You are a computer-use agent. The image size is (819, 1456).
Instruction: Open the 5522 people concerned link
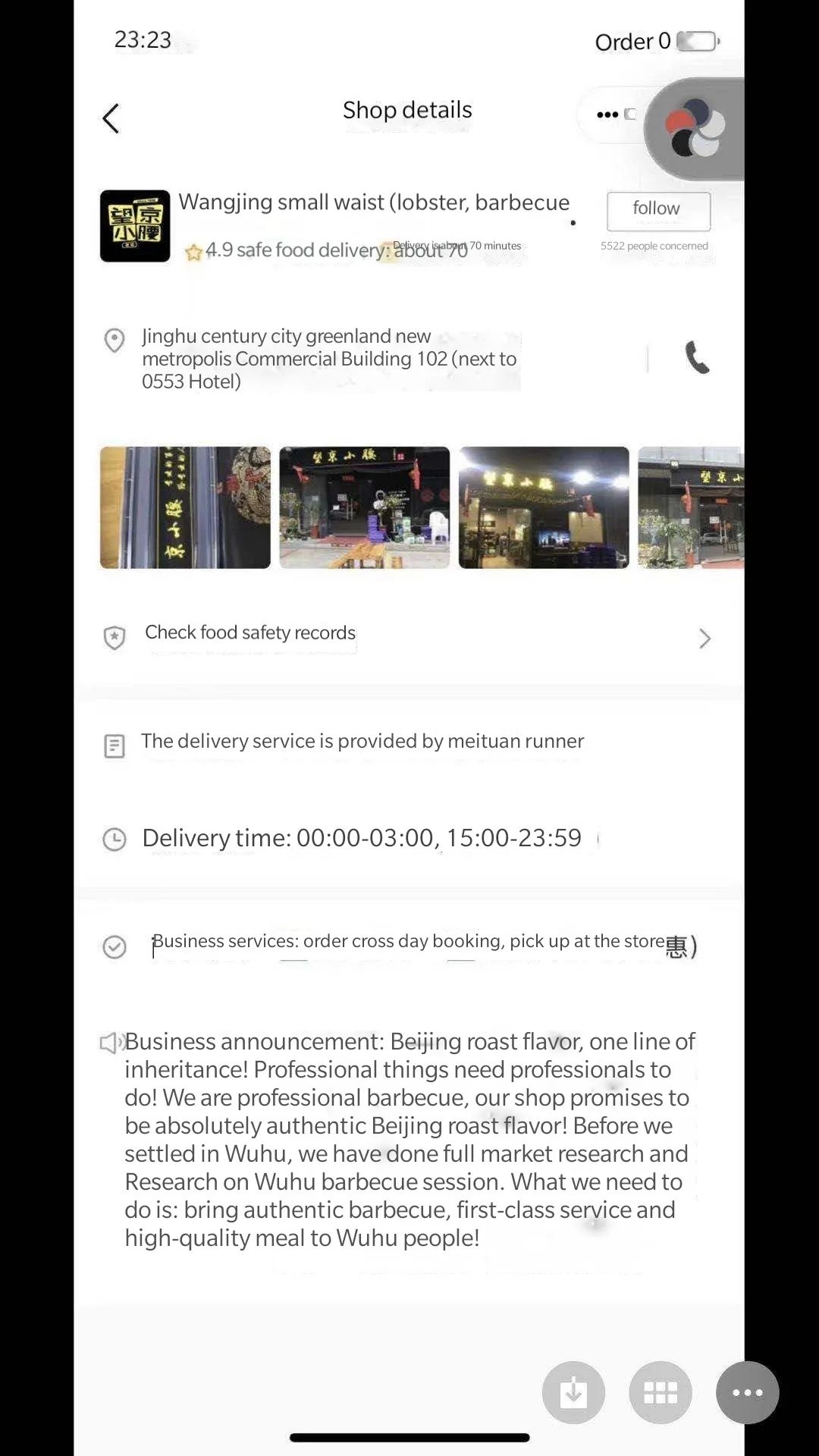point(654,246)
